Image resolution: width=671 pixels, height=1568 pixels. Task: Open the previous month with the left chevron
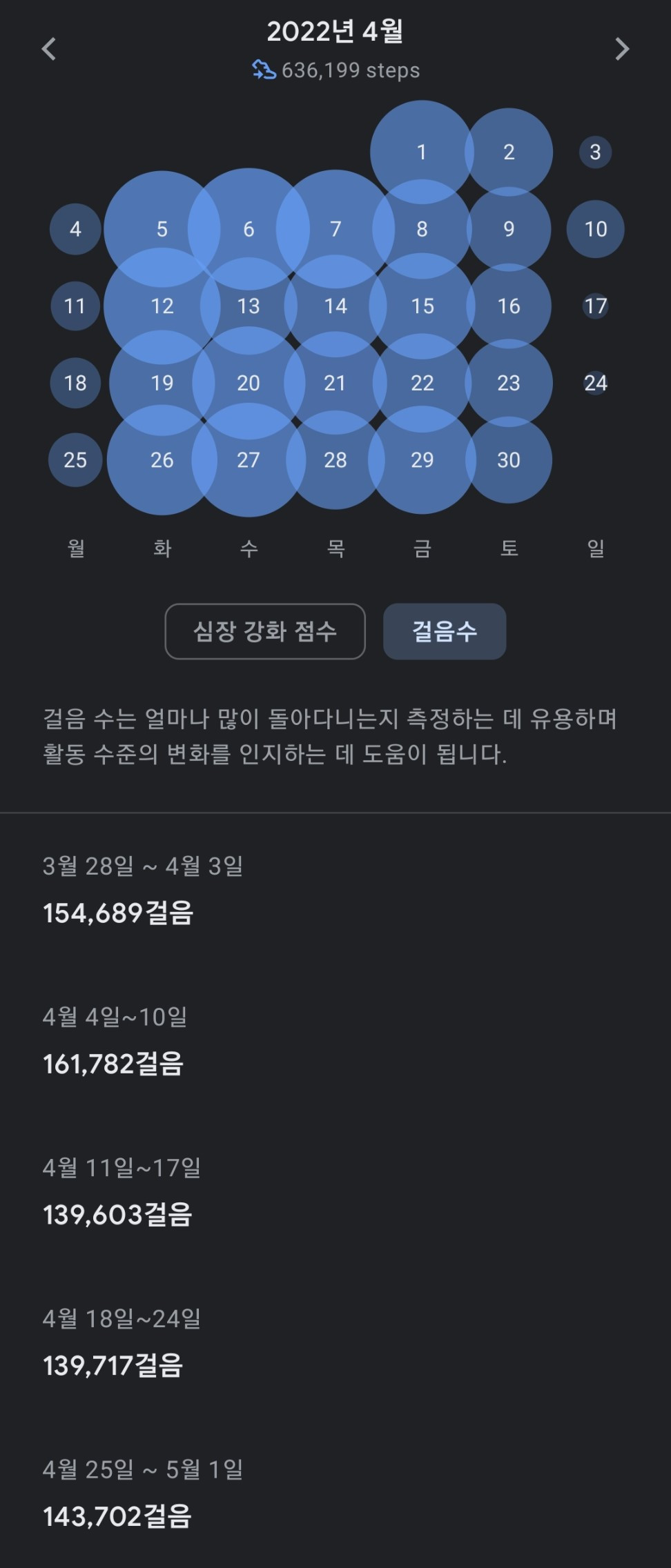[49, 49]
